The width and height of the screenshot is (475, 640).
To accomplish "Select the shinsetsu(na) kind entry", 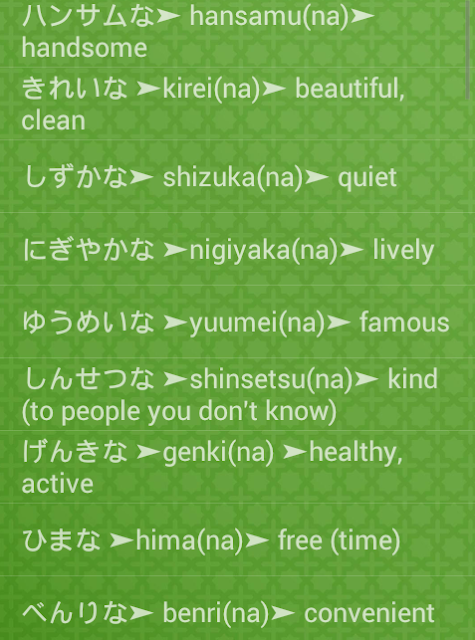I will (238, 394).
